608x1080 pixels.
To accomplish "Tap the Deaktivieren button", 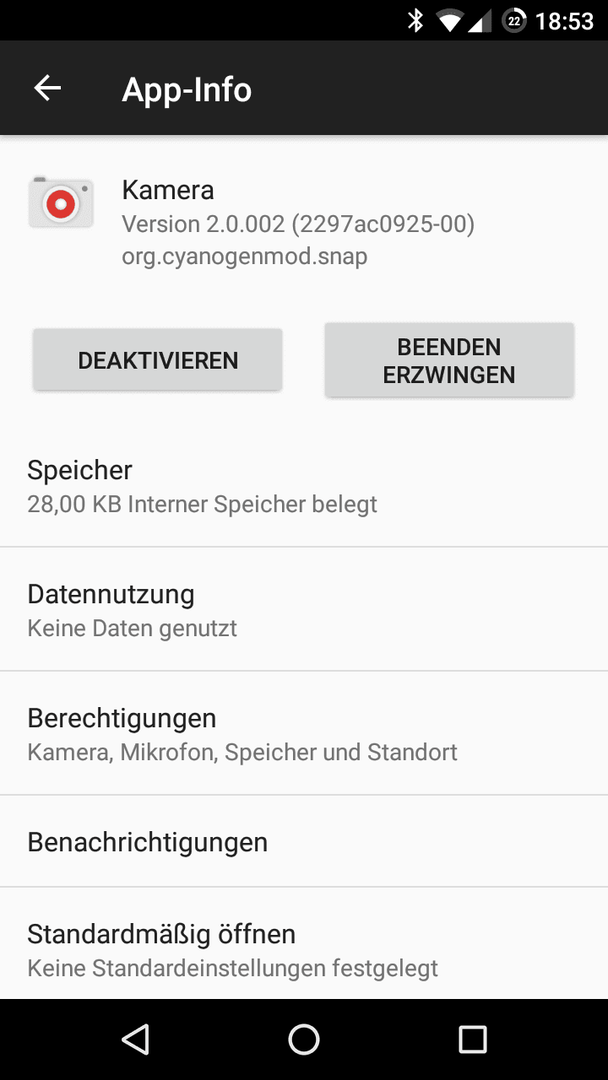I will [x=158, y=360].
